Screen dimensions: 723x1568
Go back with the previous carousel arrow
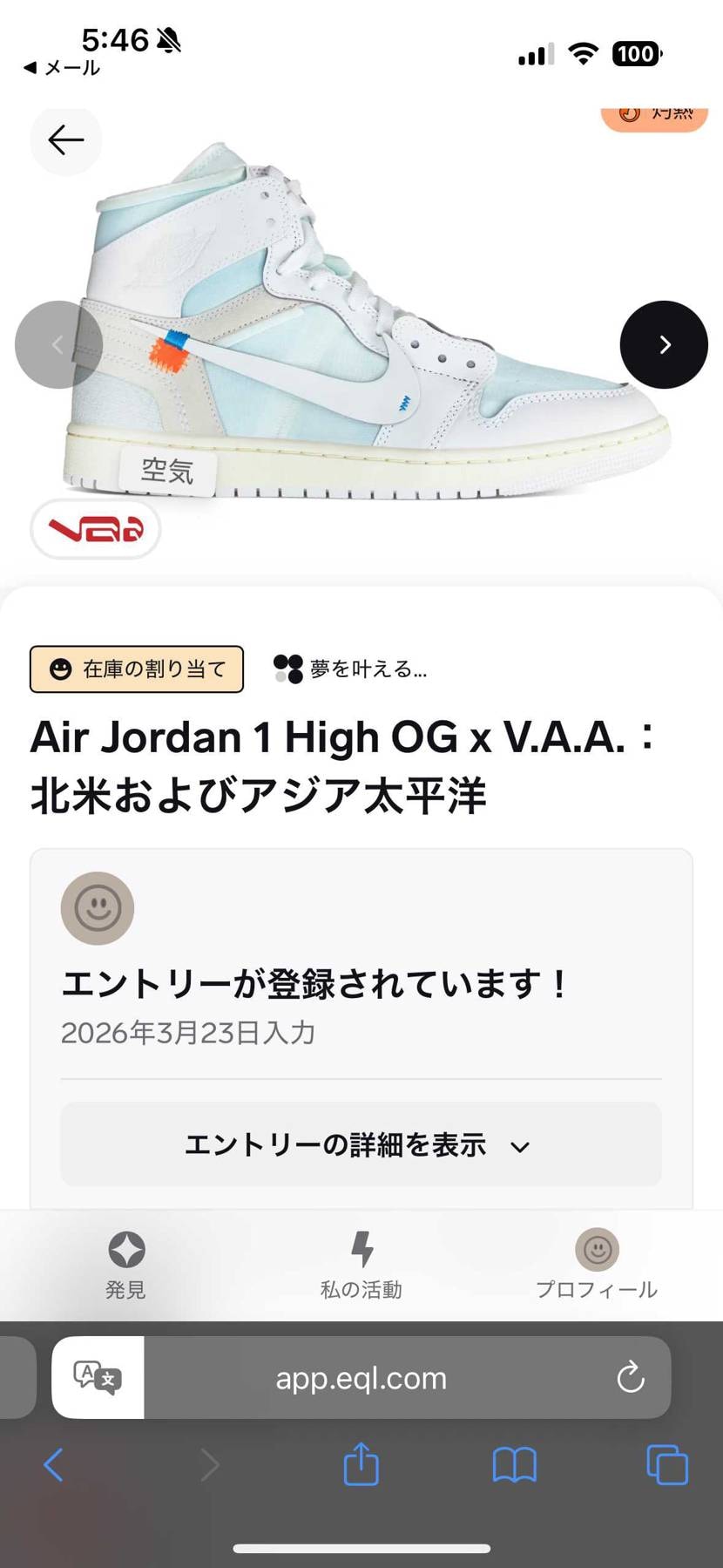[x=58, y=344]
